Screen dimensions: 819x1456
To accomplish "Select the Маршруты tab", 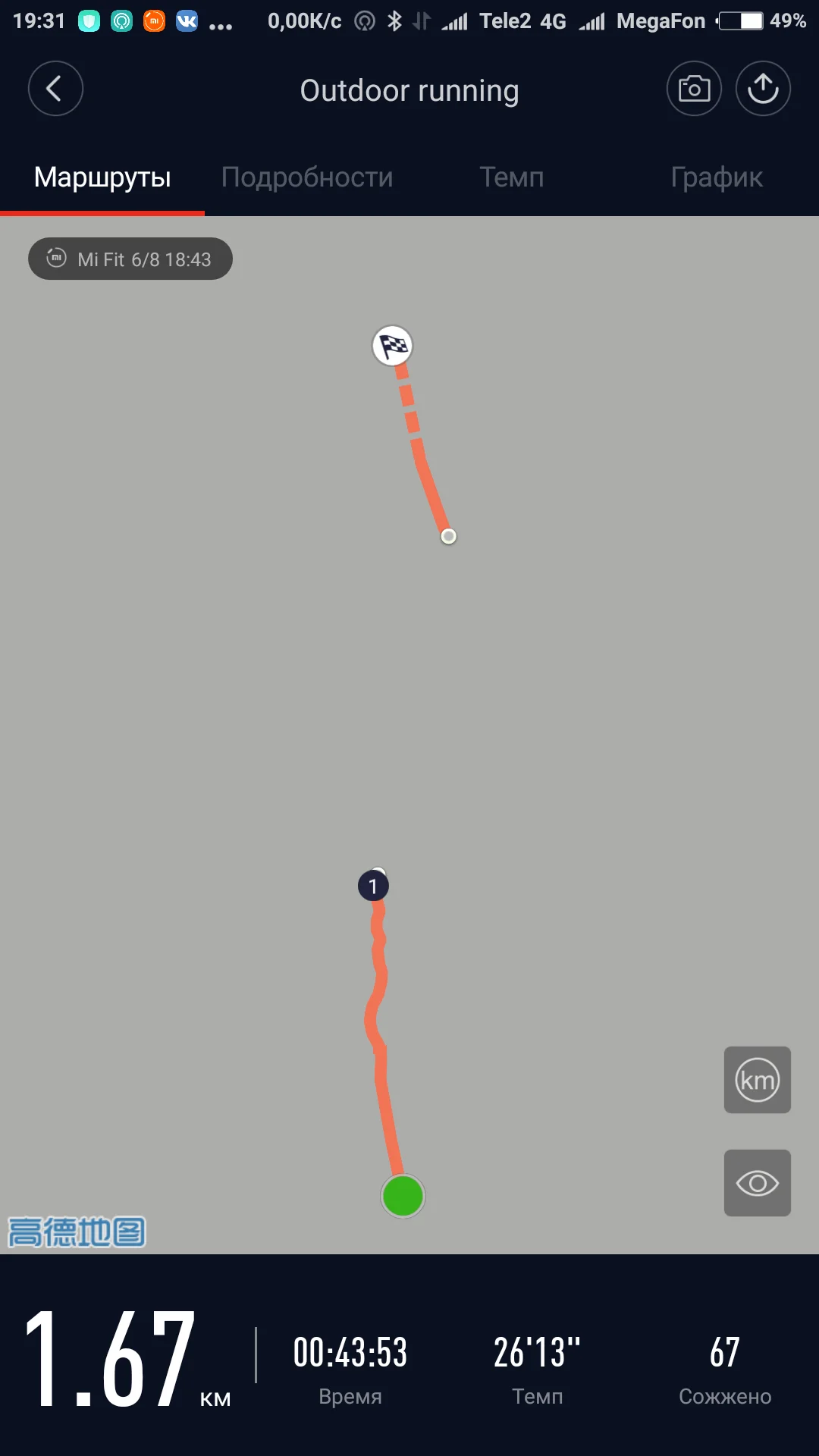I will (x=102, y=177).
